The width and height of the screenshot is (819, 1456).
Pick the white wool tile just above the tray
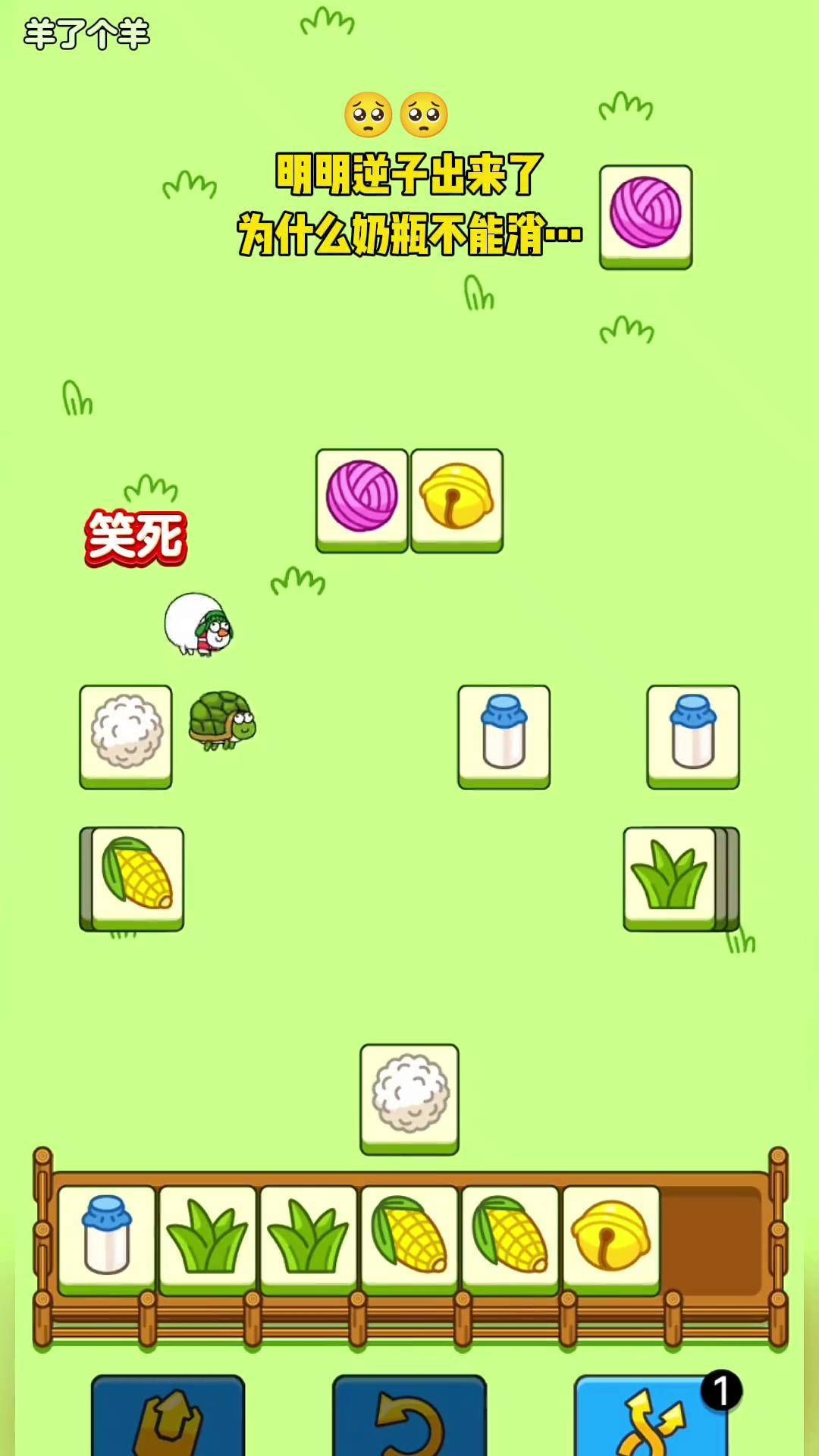(x=409, y=1096)
